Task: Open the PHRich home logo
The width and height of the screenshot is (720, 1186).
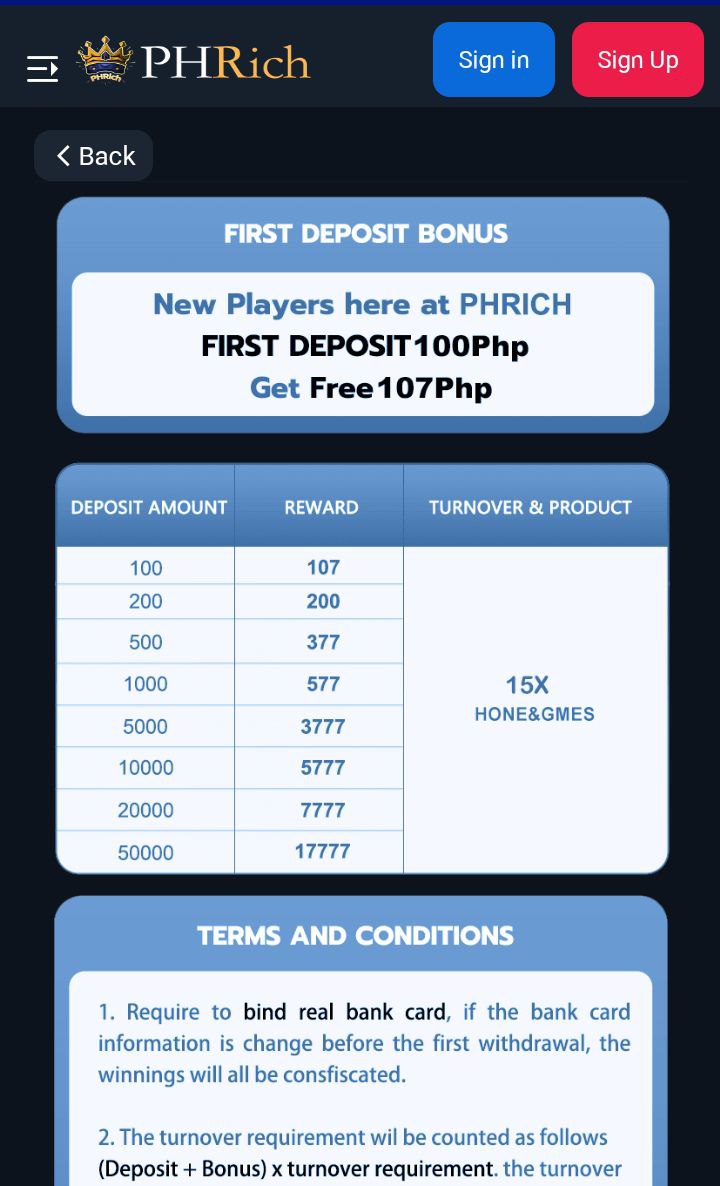Action: [194, 61]
